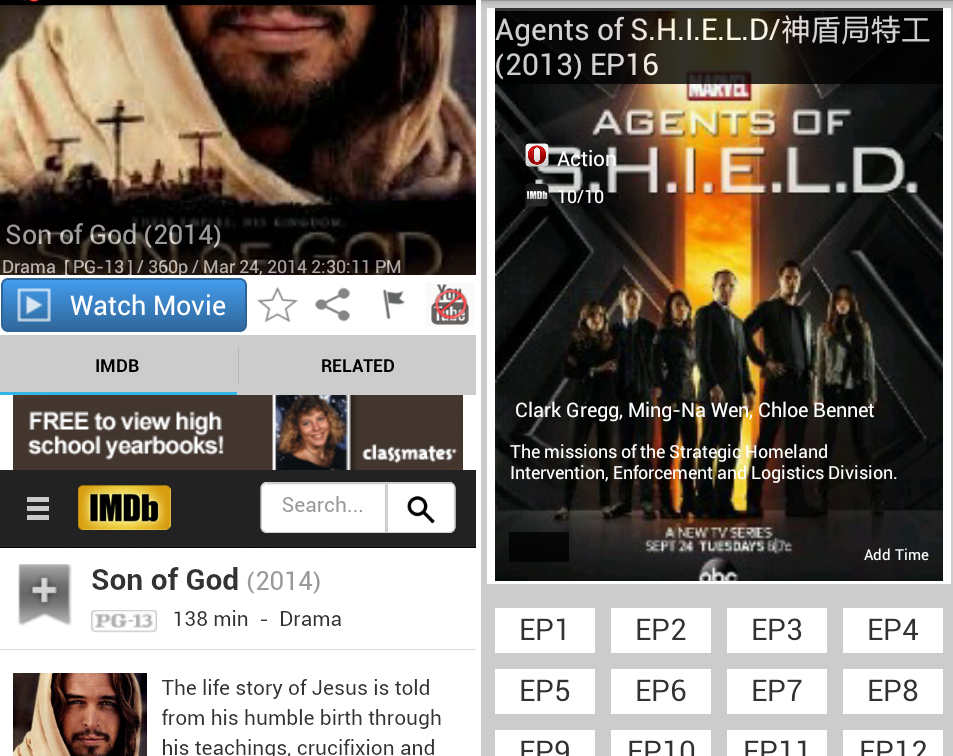Tap episode EP8
This screenshot has height=756, width=953.
pos(893,691)
